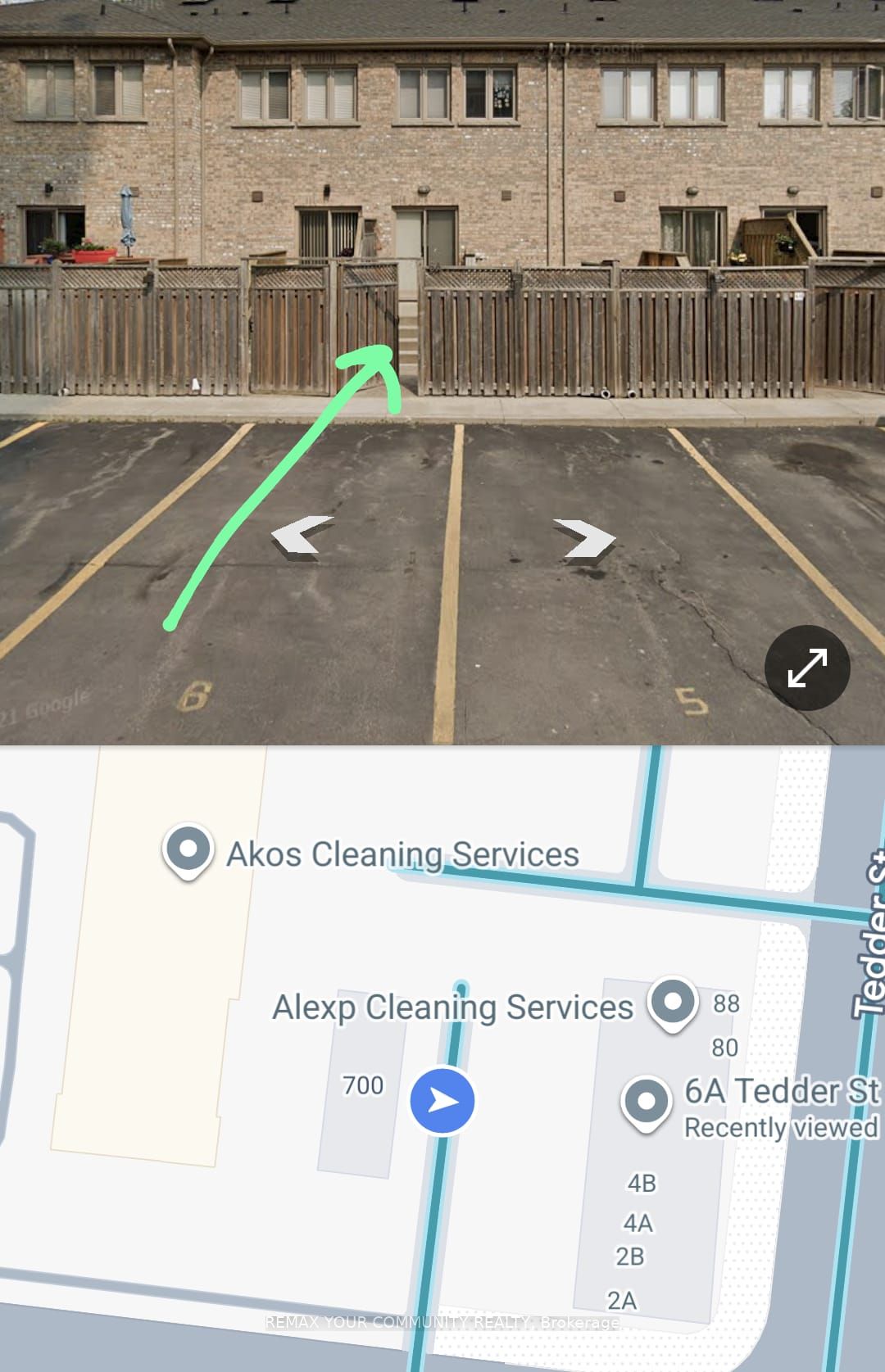Image resolution: width=885 pixels, height=1372 pixels.
Task: Select the Alexp Cleaning Services pin
Action: [672, 1003]
